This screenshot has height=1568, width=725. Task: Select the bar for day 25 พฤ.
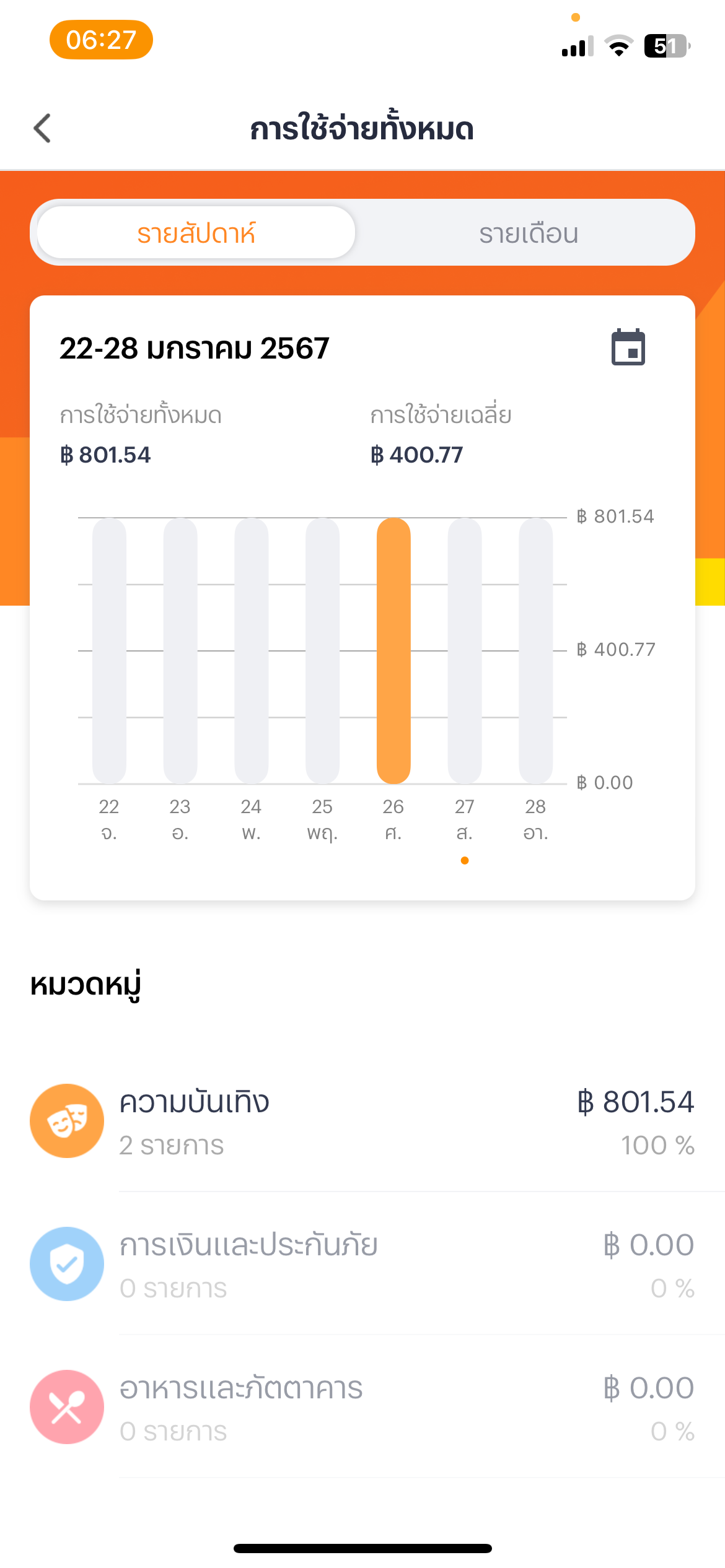point(322,650)
